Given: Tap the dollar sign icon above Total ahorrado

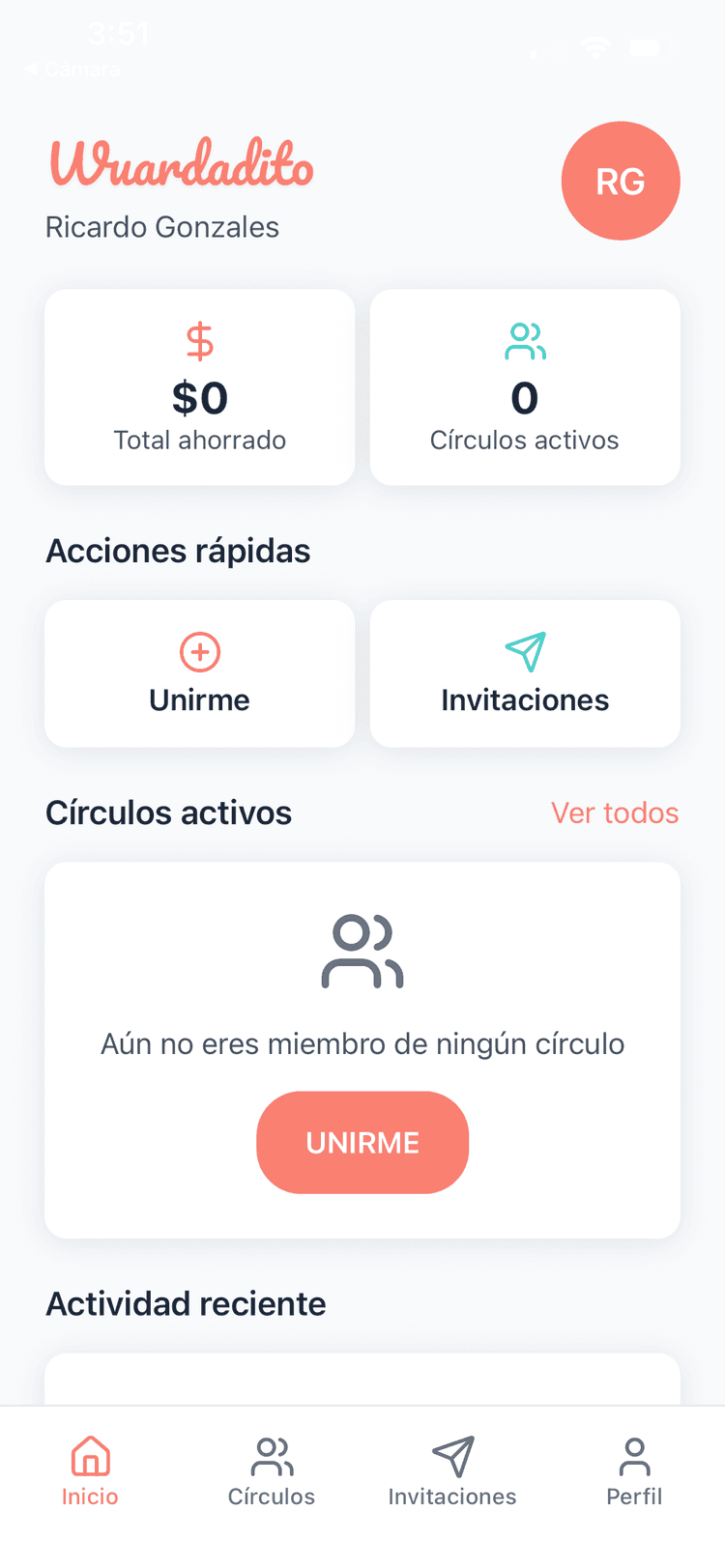Looking at the screenshot, I should [x=199, y=340].
